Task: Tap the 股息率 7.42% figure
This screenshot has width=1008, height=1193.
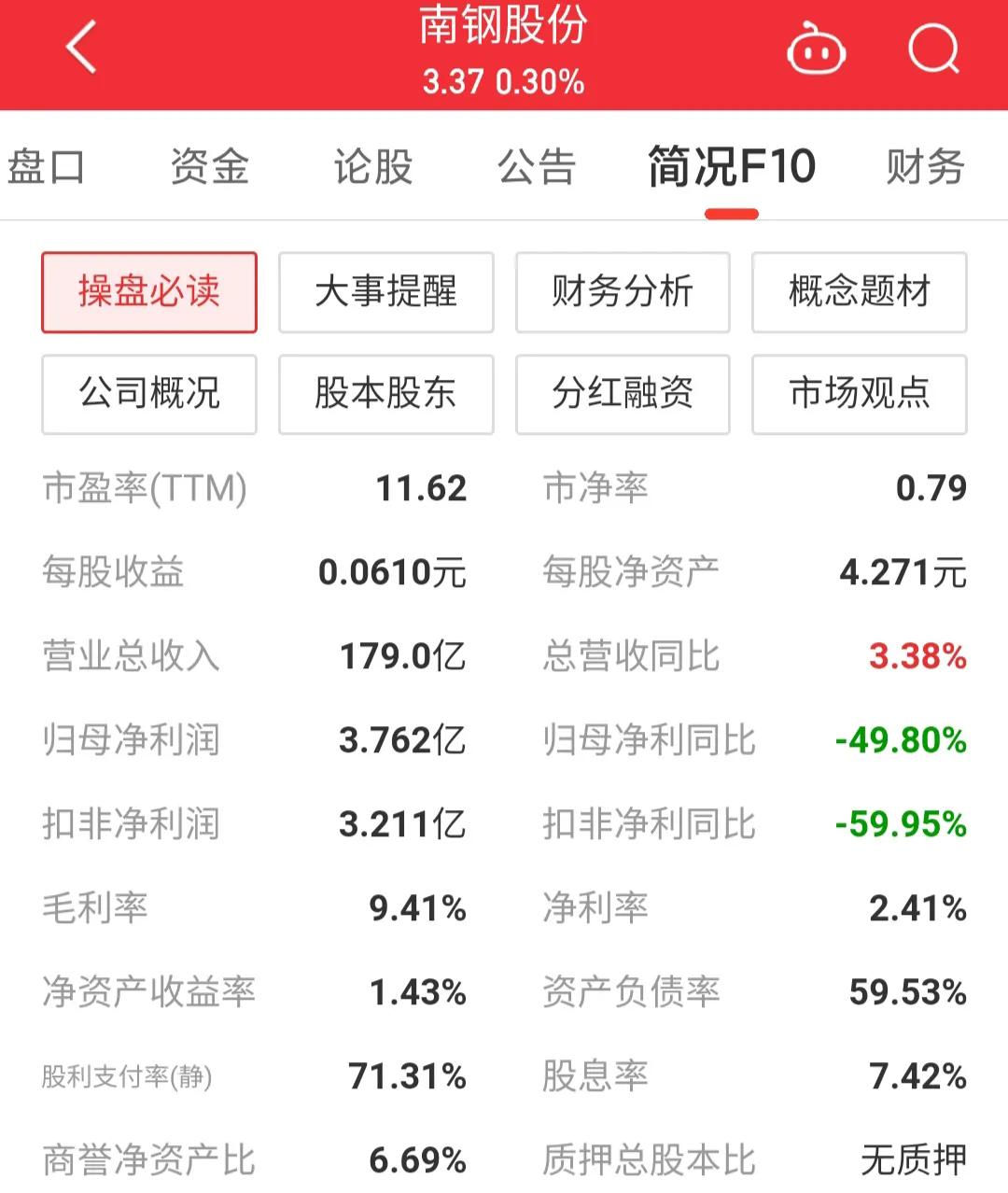Action: [917, 1075]
